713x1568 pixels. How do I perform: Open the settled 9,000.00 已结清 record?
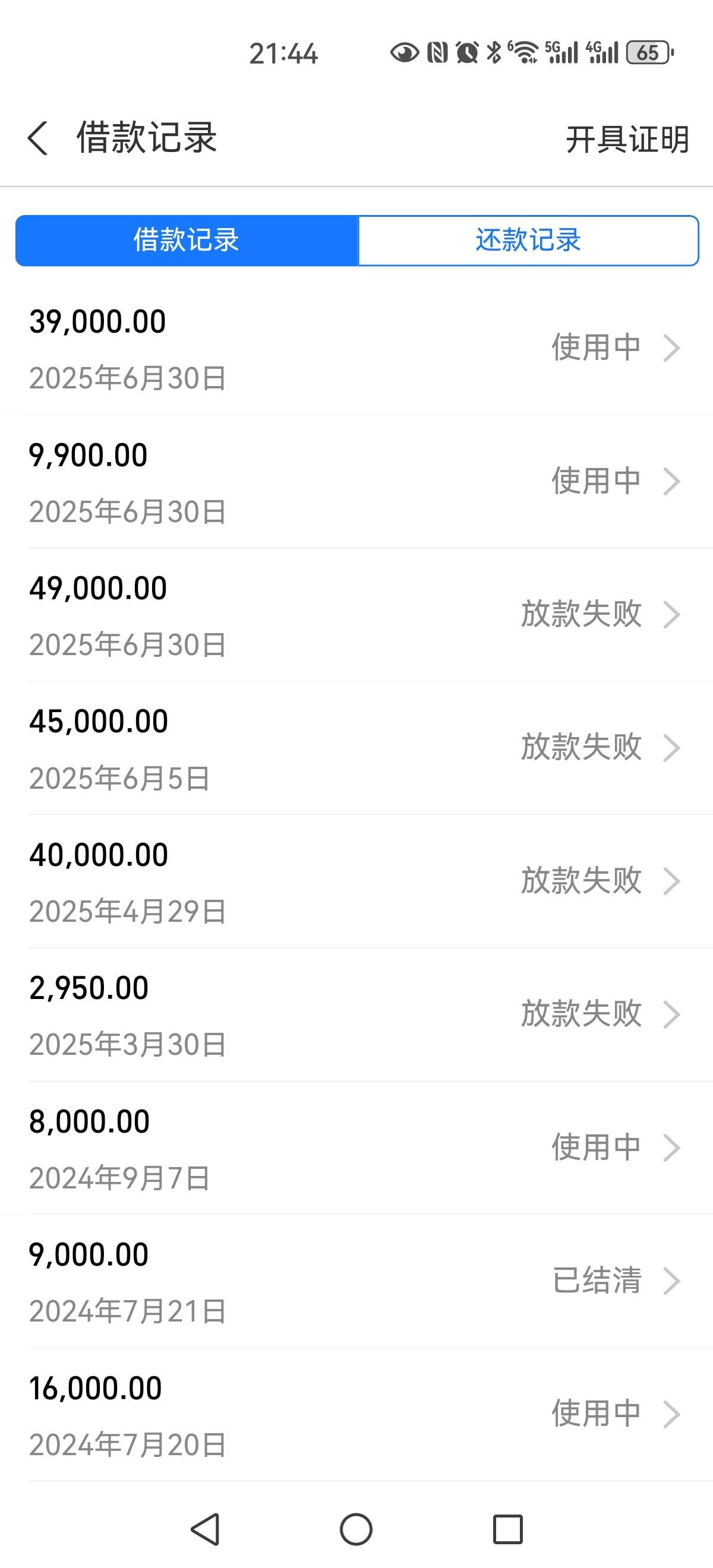pyautogui.click(x=356, y=1281)
